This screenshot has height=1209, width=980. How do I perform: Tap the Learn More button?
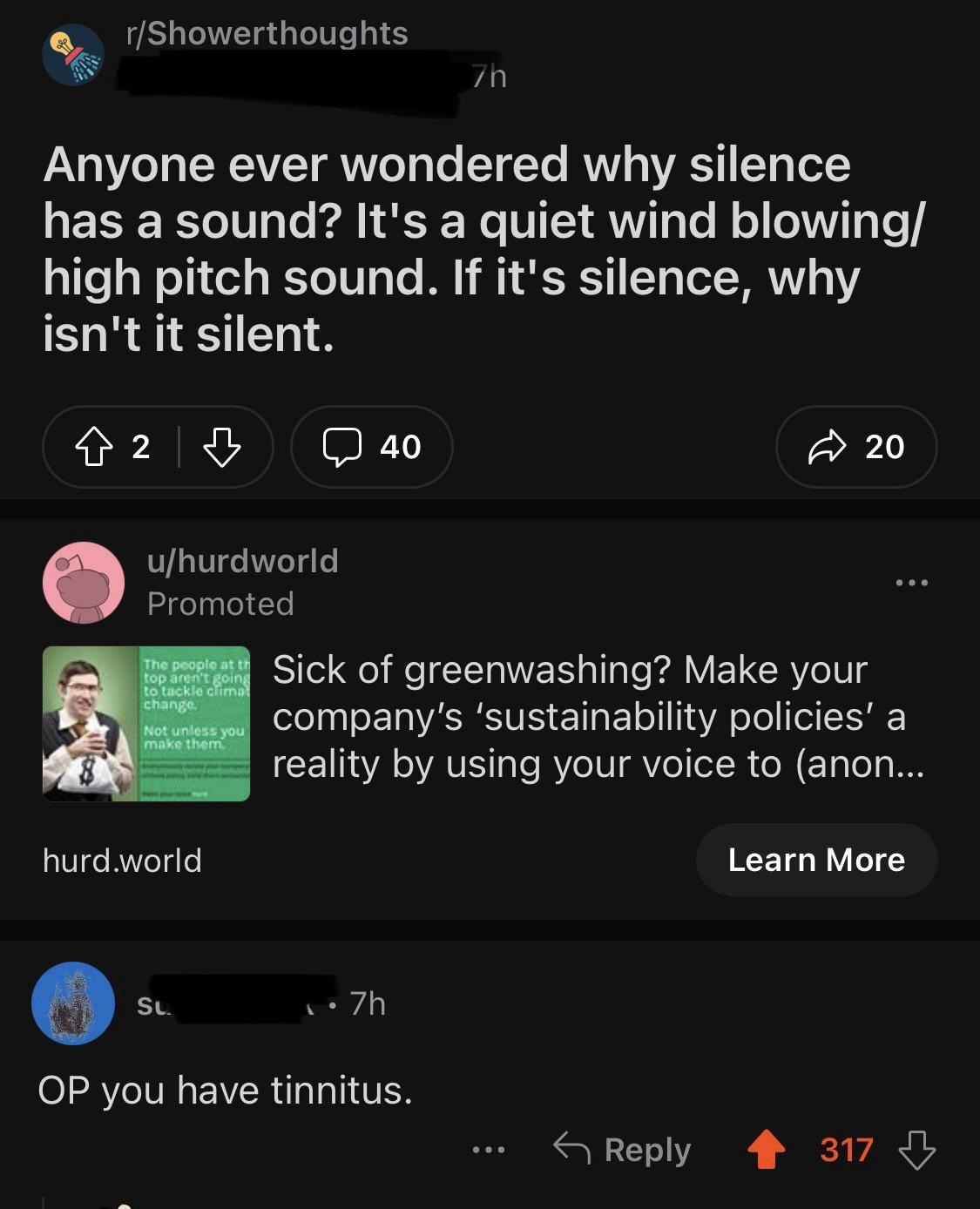[817, 860]
